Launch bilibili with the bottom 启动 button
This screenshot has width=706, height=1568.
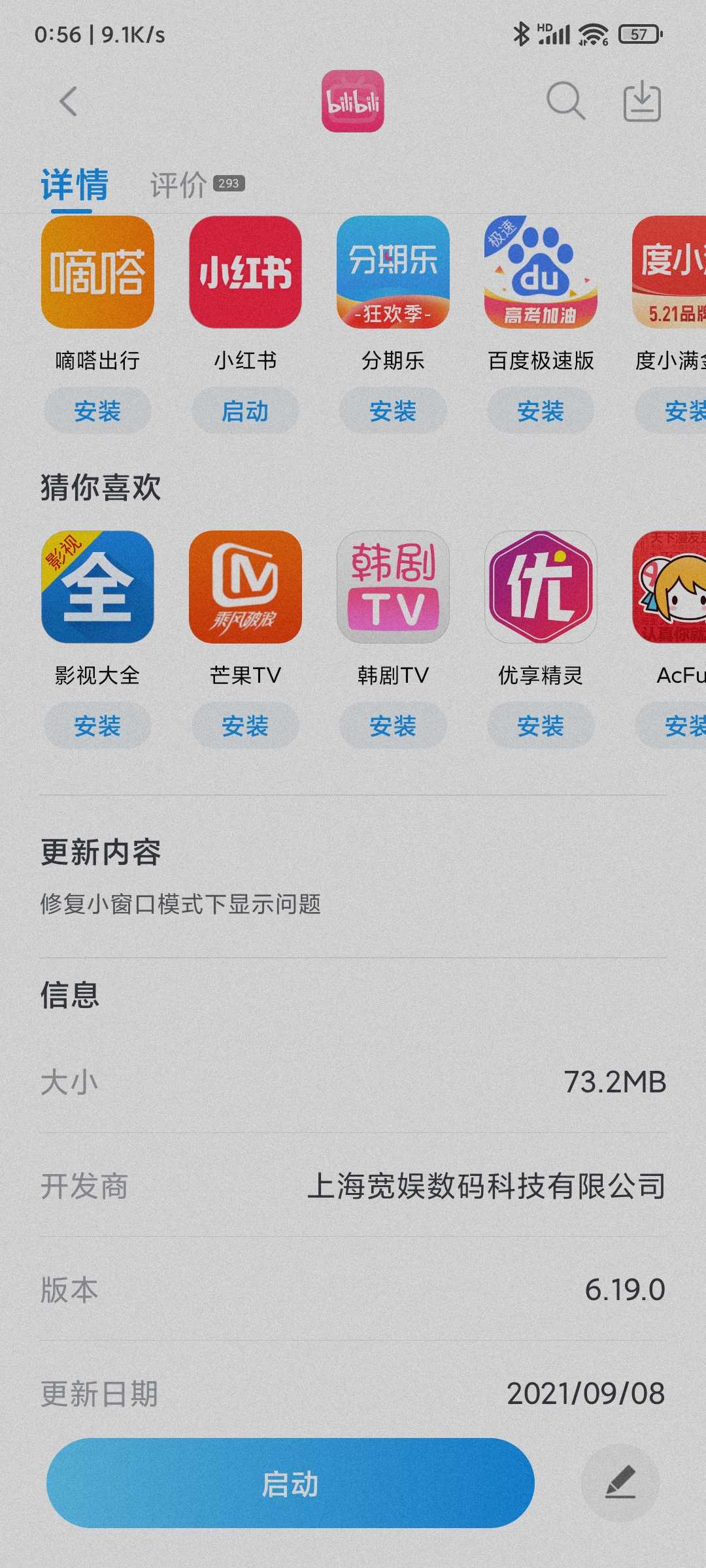[x=290, y=1483]
